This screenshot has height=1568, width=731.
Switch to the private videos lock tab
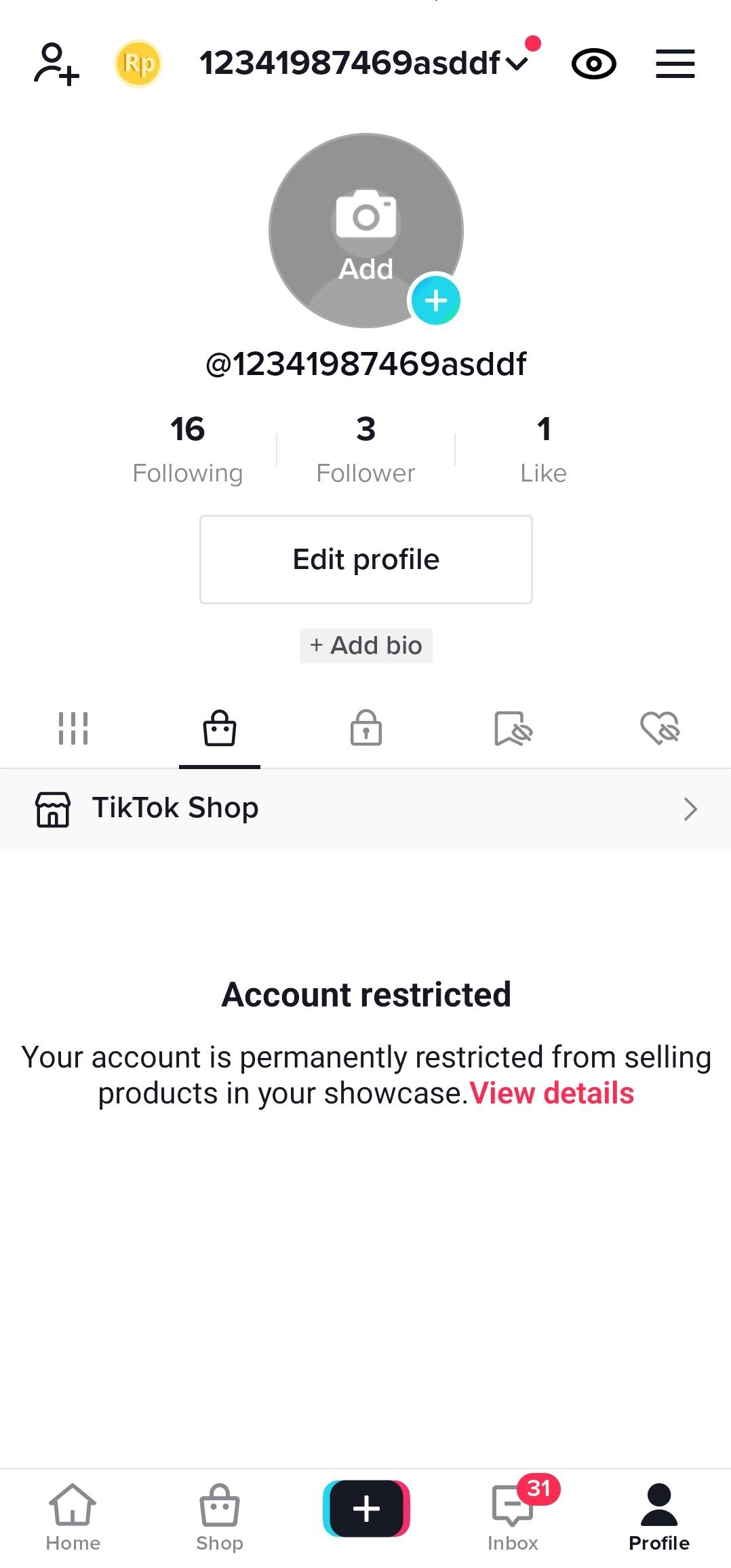pos(366,729)
